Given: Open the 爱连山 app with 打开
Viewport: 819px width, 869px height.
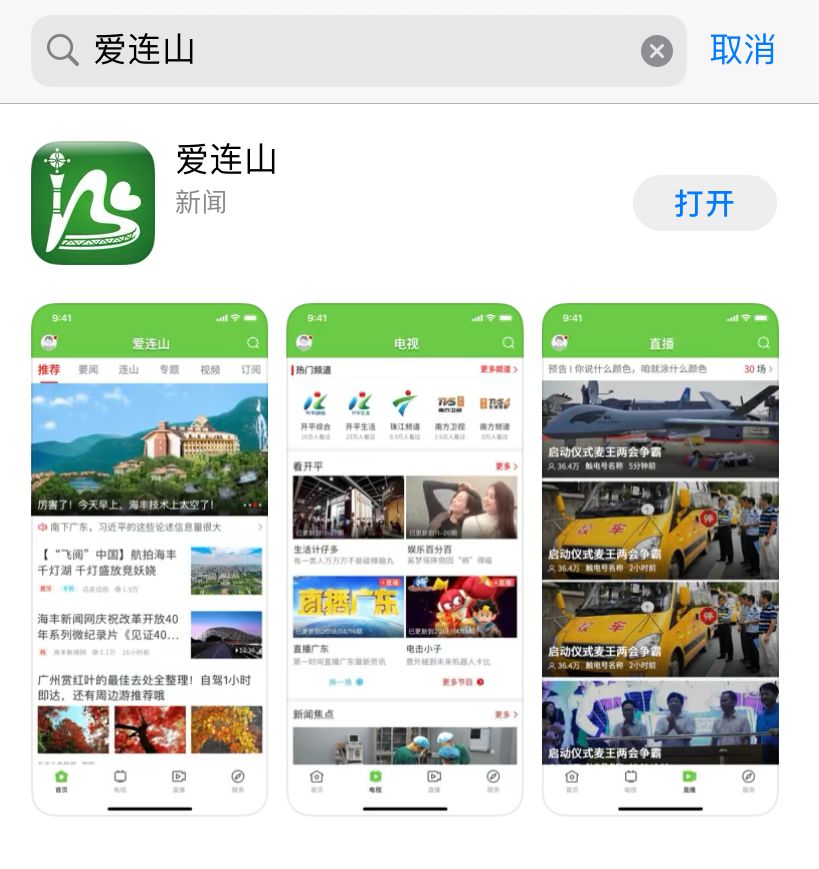Looking at the screenshot, I should coord(704,203).
